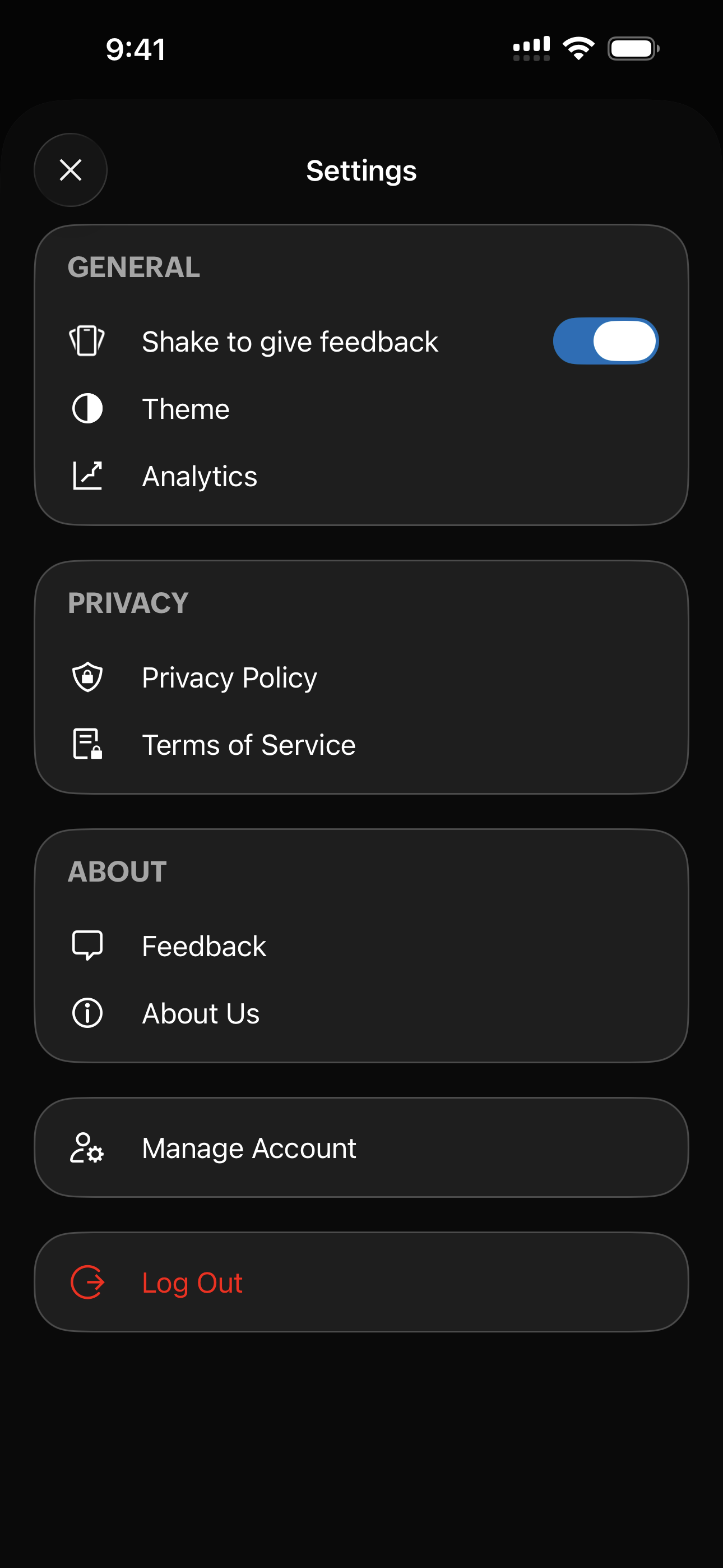Log out of the account
Image resolution: width=723 pixels, height=1568 pixels.
click(360, 1283)
